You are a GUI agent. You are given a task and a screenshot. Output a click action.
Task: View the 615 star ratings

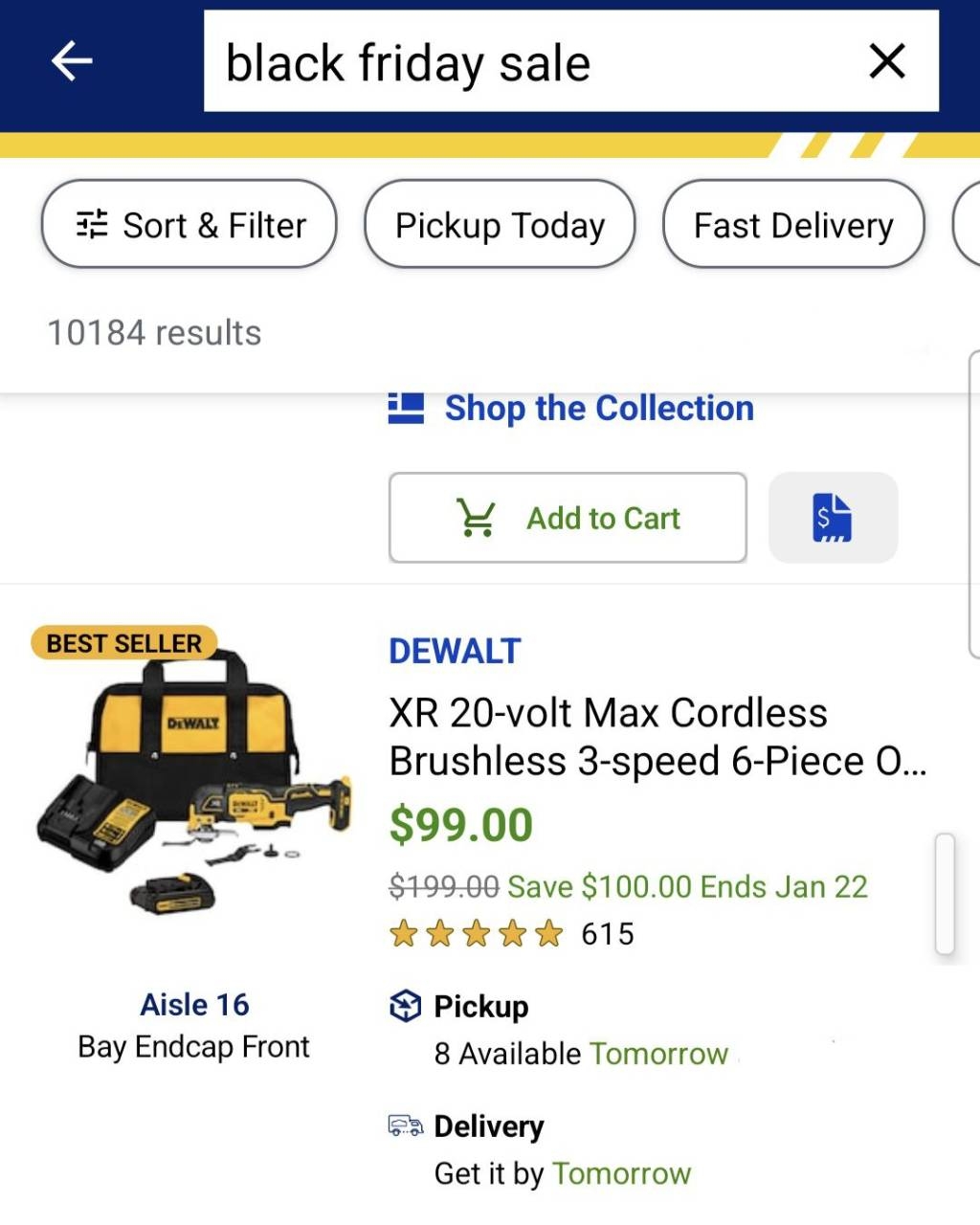(x=512, y=933)
